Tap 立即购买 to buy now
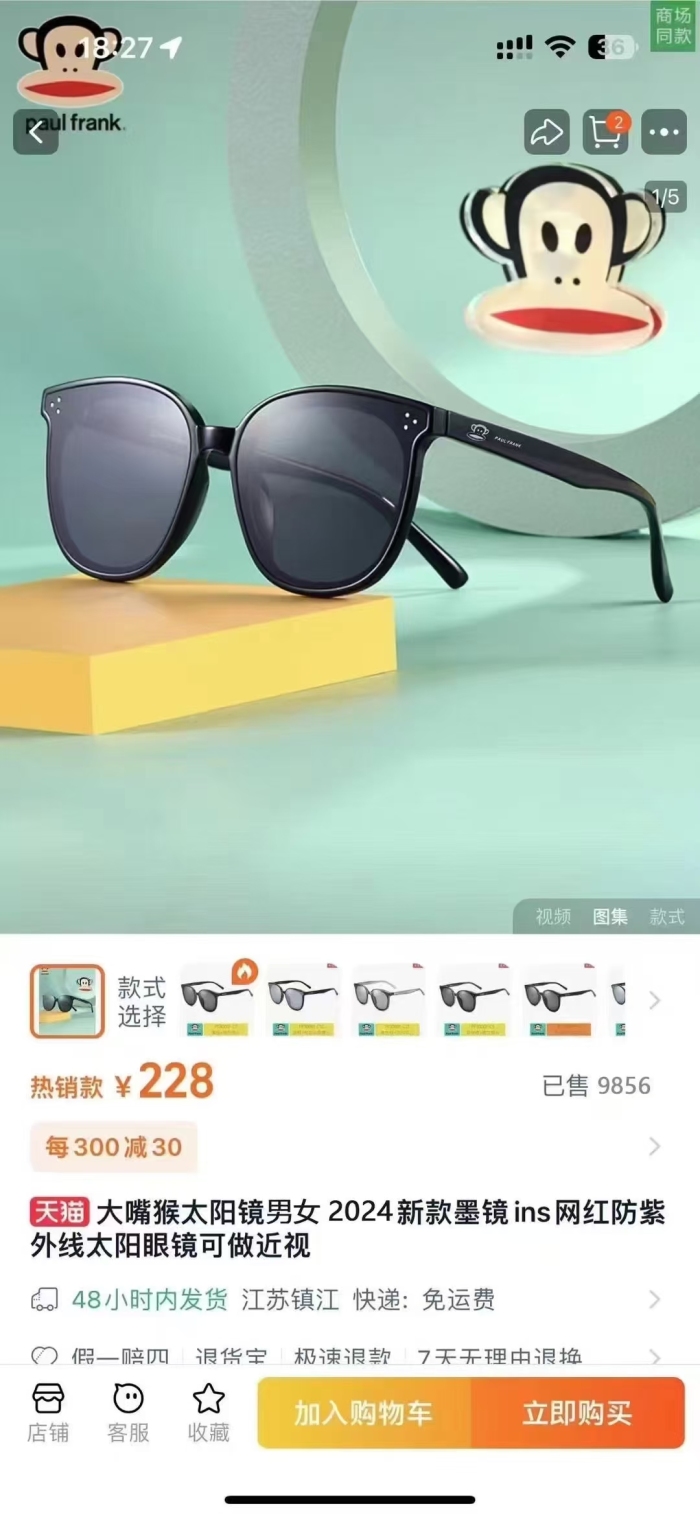Screen dimensions: 700x1517 point(578,1413)
